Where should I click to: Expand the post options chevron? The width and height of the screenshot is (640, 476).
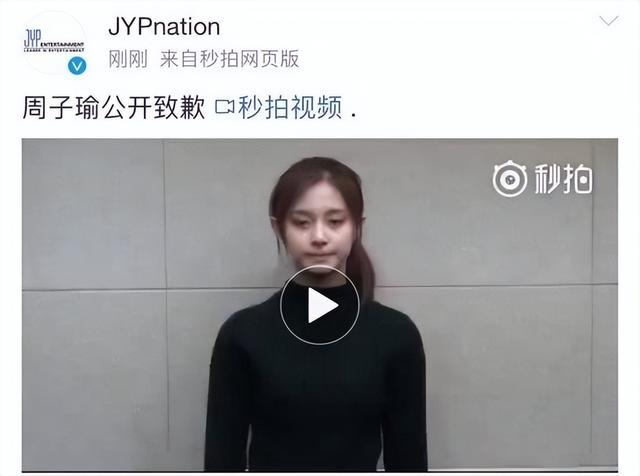608,21
